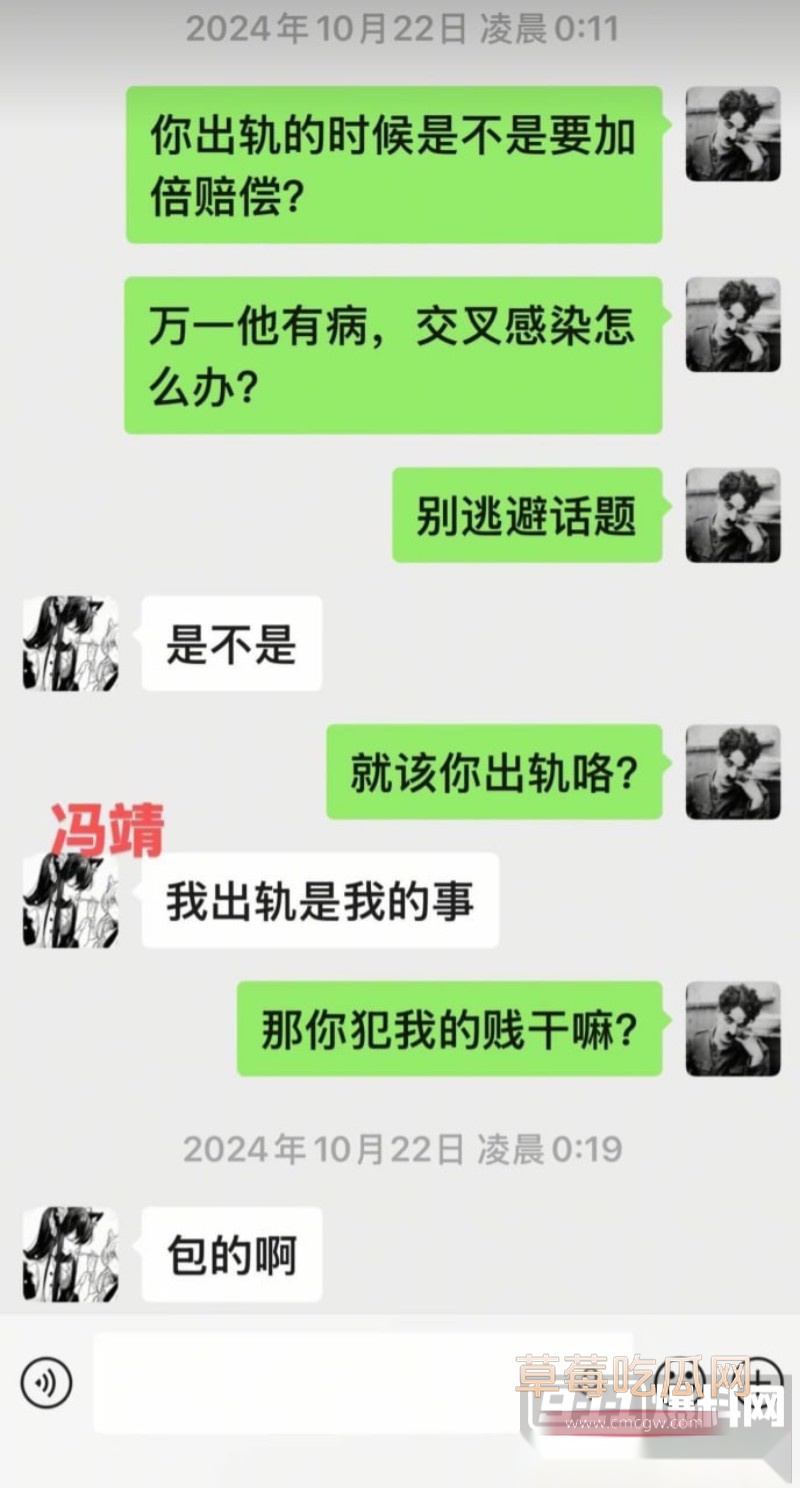Select the '我出轨是我的事' message bubble
The height and width of the screenshot is (1488, 800).
pyautogui.click(x=320, y=900)
